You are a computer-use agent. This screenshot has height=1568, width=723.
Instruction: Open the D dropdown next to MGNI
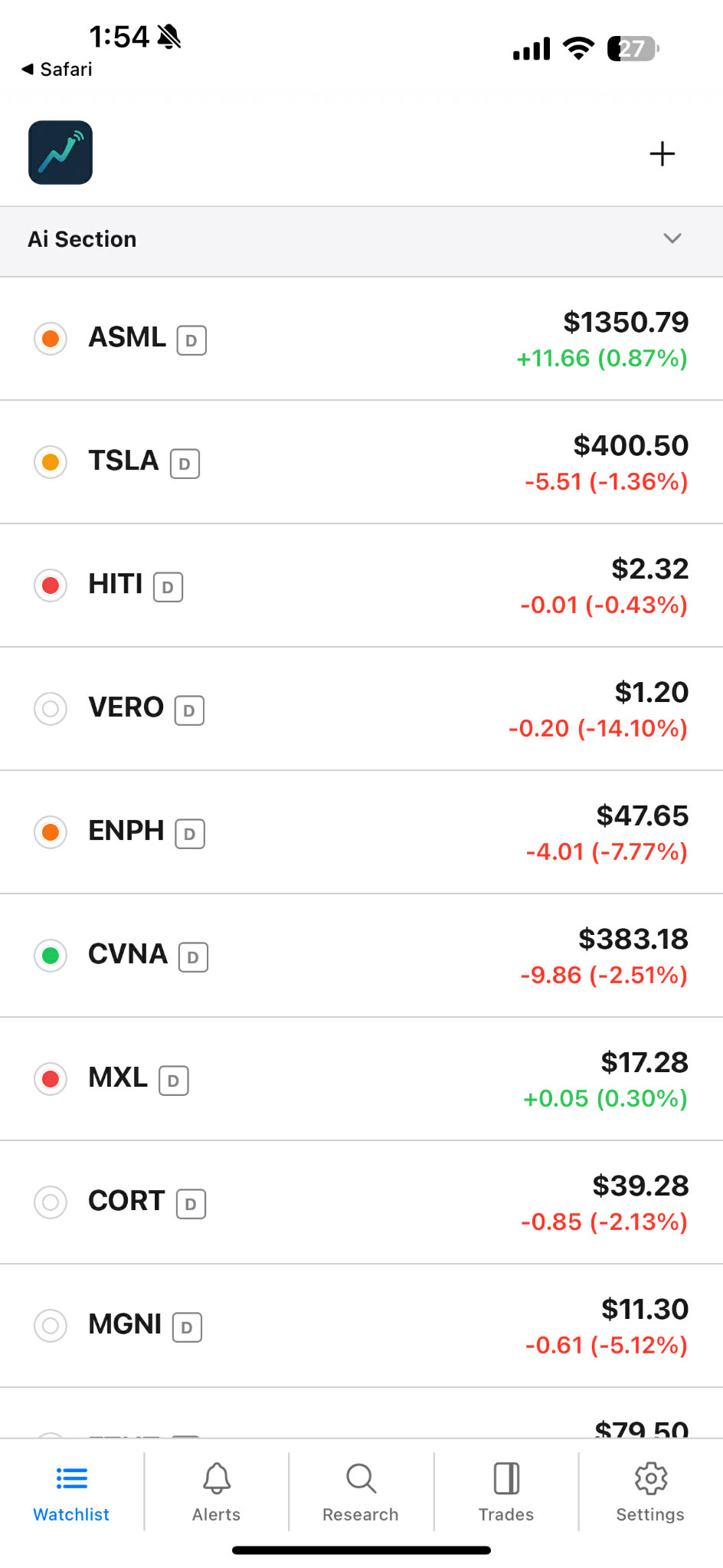(x=188, y=1326)
